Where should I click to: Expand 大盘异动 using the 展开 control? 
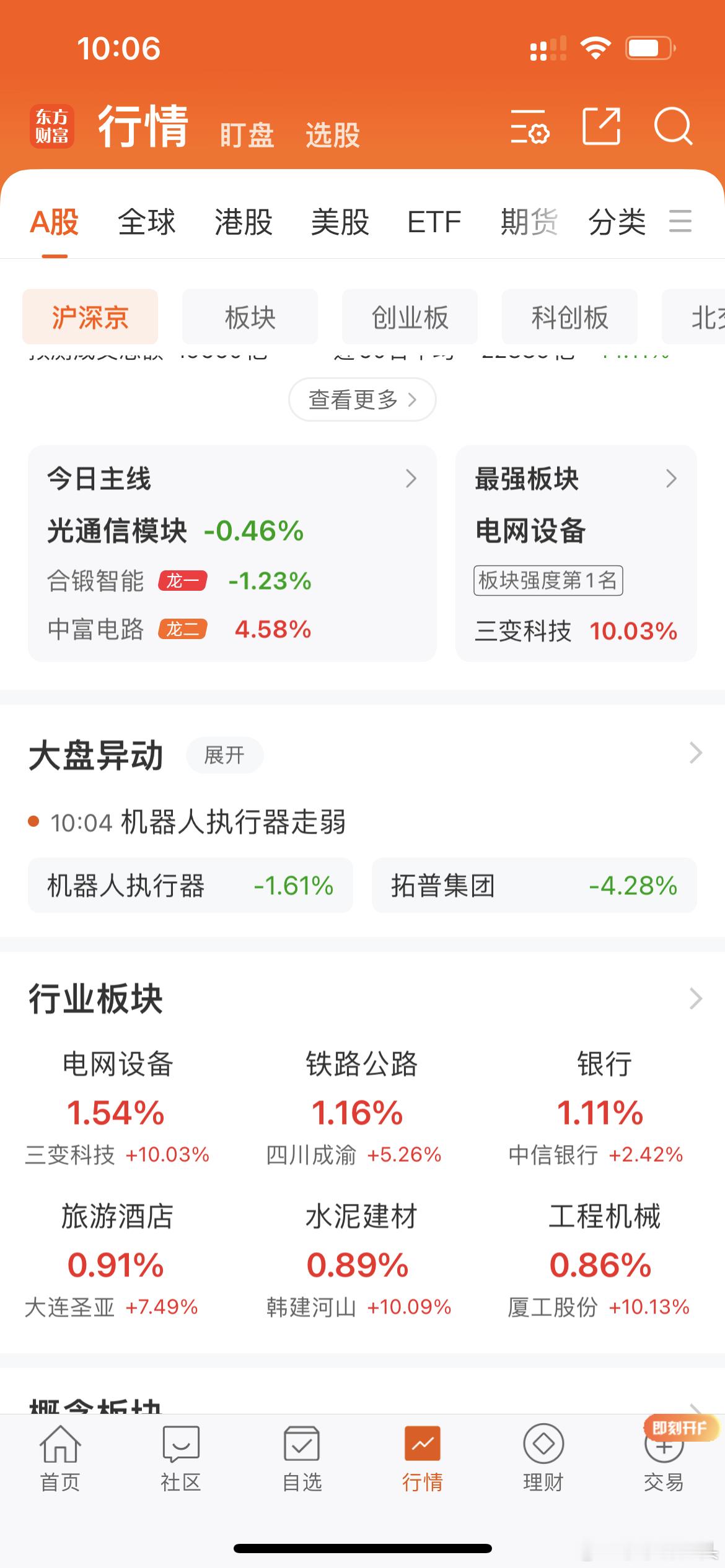tap(224, 754)
